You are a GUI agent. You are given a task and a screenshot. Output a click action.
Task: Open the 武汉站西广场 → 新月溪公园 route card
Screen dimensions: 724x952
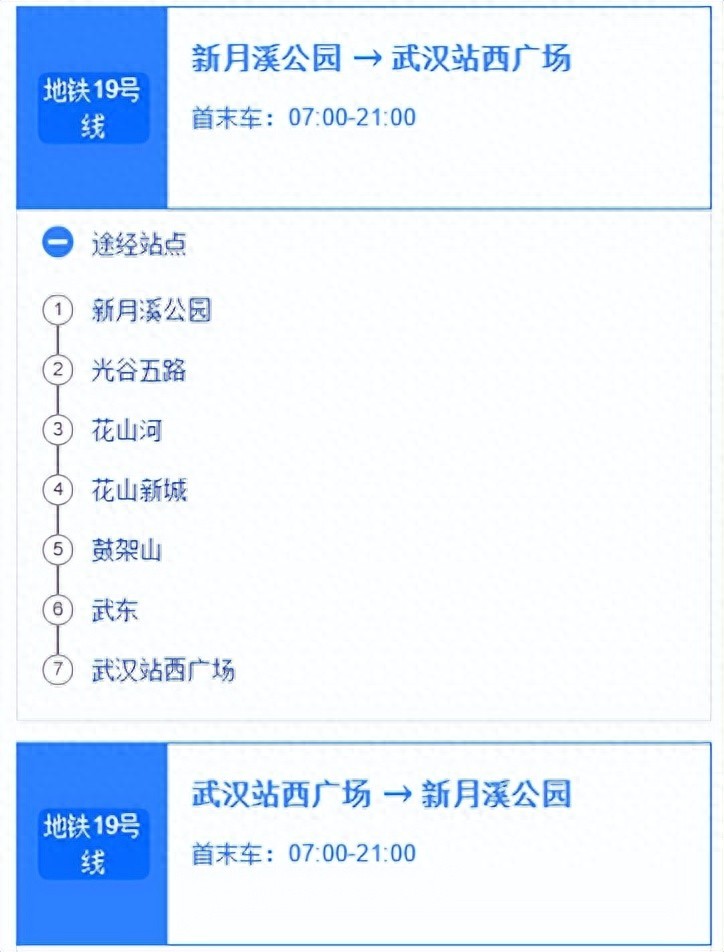381,796
